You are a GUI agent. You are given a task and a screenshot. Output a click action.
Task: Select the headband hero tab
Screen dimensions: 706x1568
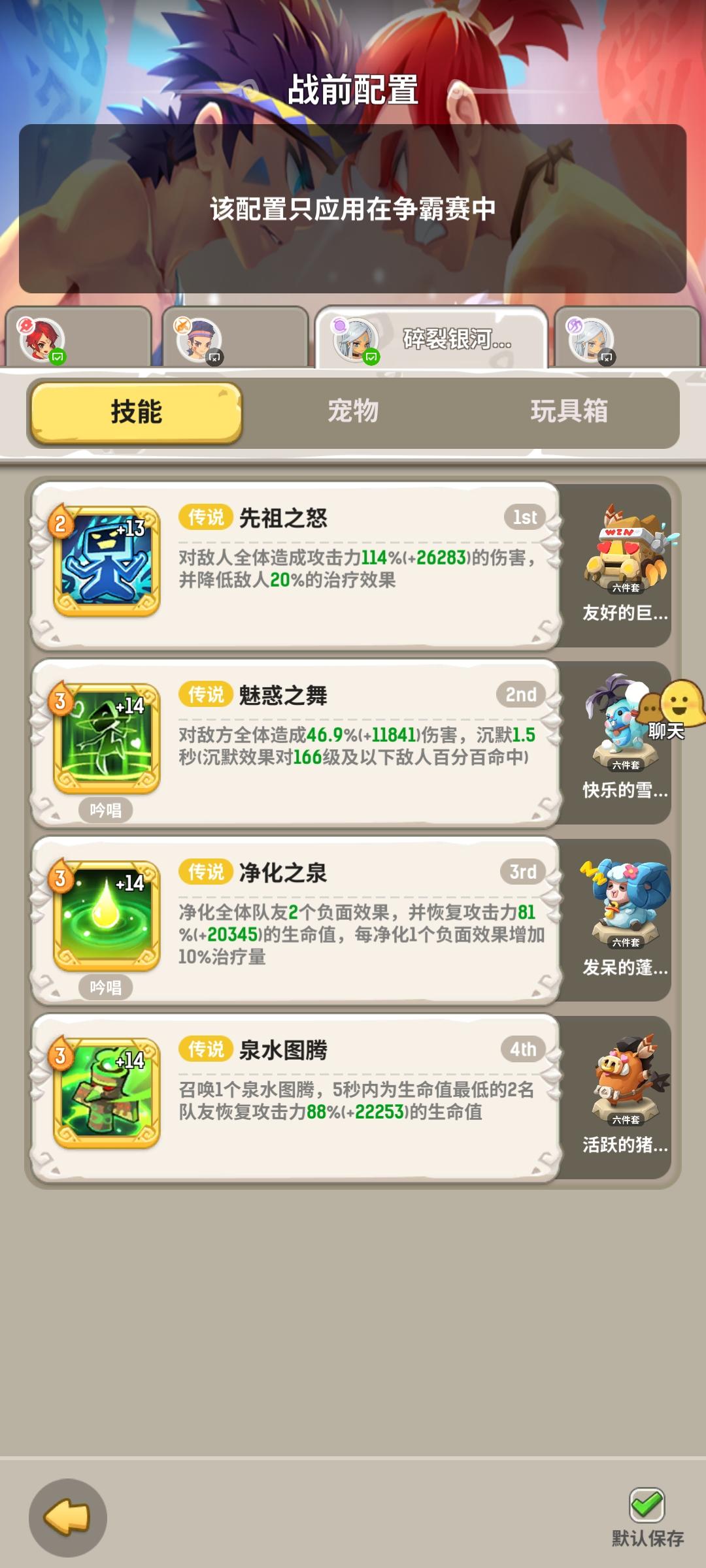click(x=235, y=338)
